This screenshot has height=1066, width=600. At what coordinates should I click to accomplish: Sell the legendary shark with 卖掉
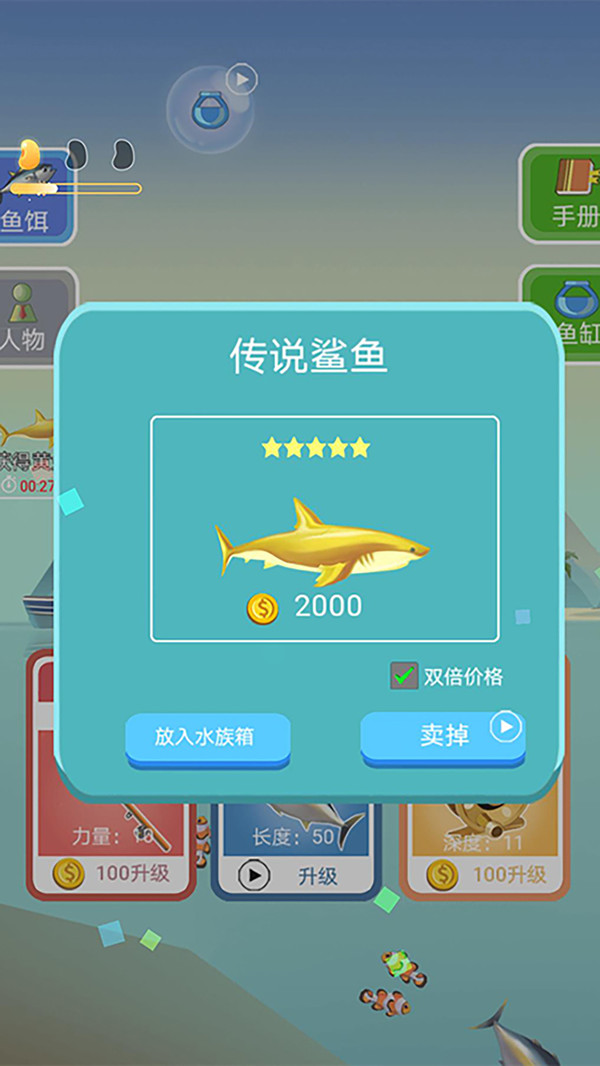(x=443, y=737)
